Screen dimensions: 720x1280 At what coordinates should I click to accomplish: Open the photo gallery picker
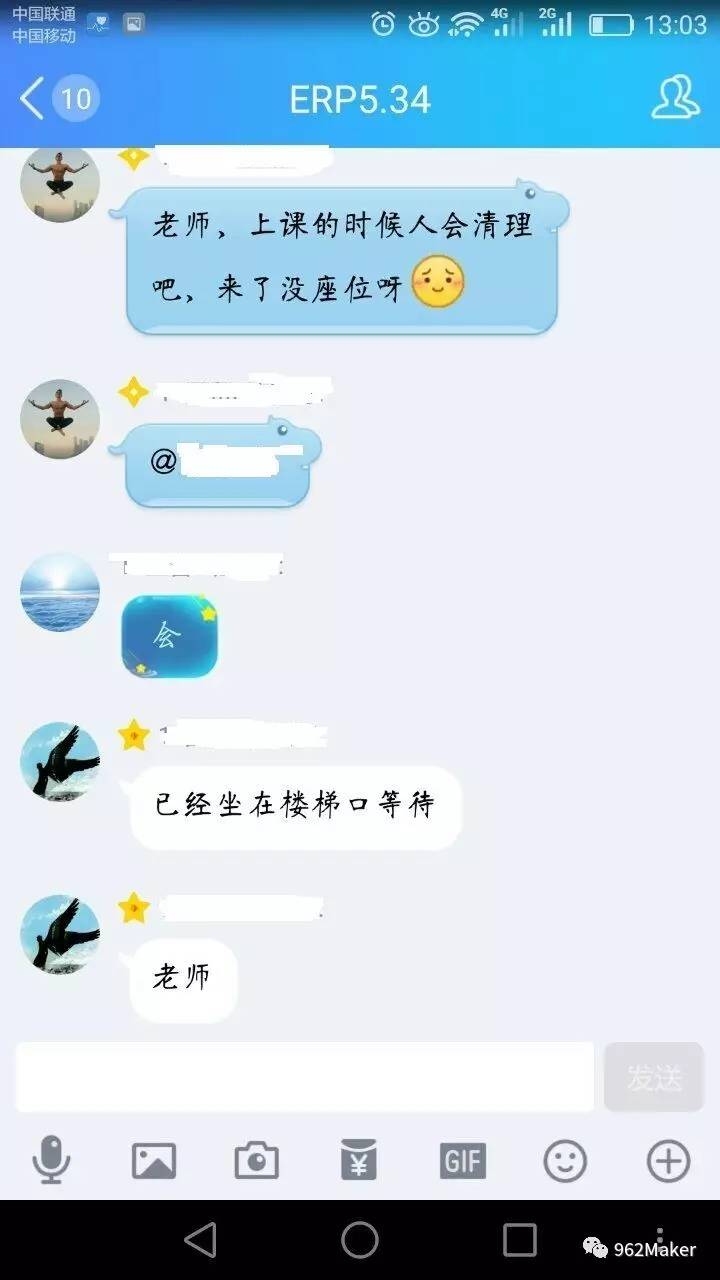[154, 1161]
